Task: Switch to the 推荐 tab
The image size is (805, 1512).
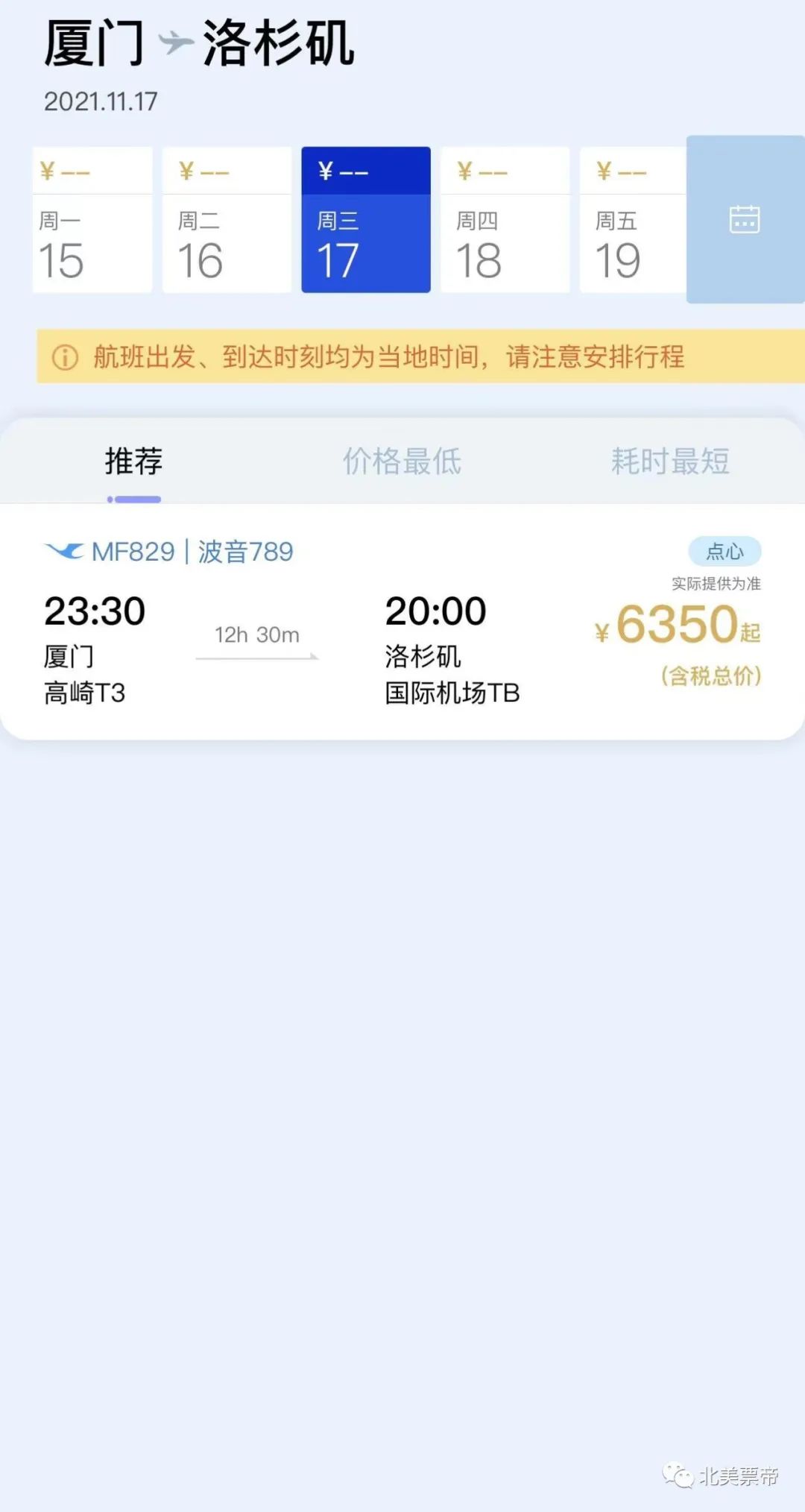Action: [133, 462]
